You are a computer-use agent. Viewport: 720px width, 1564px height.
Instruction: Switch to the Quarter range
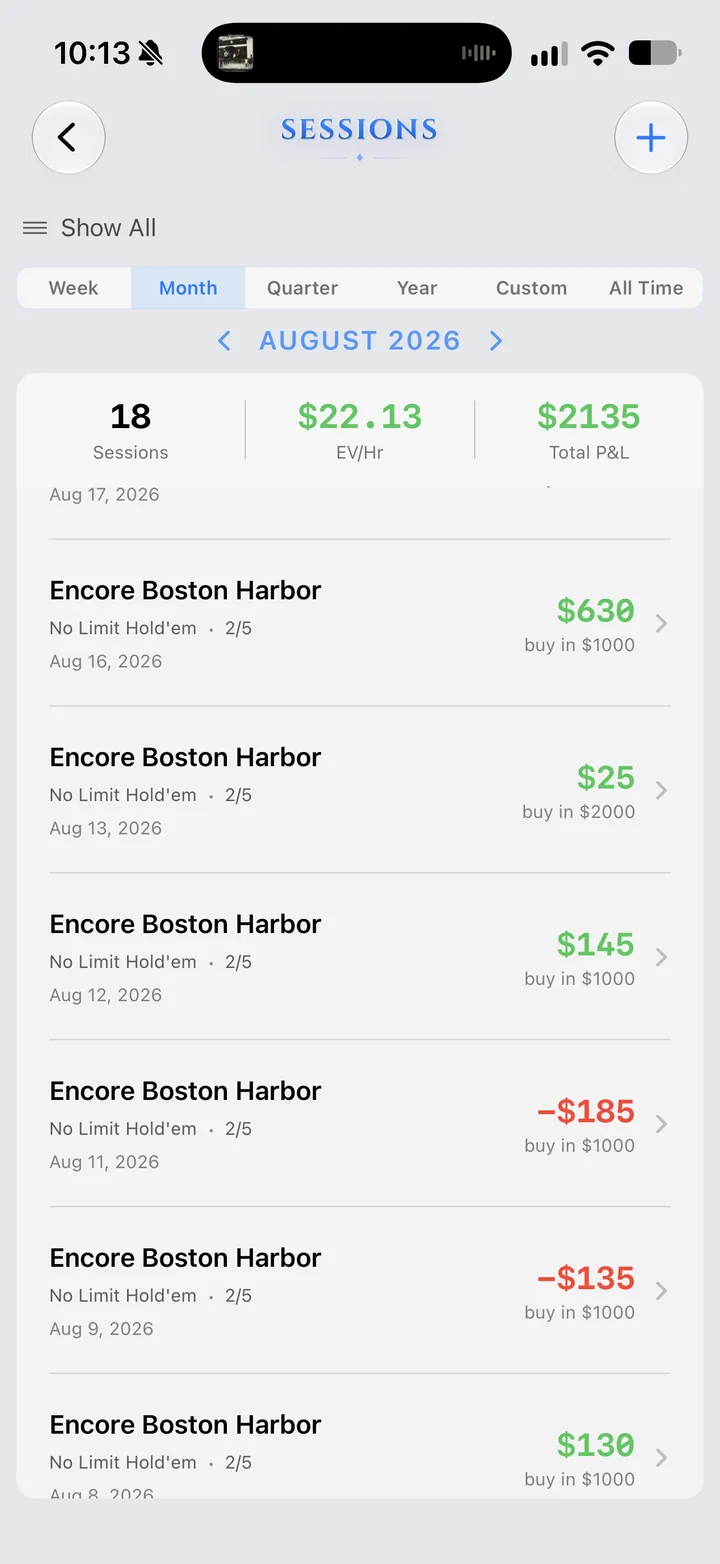point(302,288)
